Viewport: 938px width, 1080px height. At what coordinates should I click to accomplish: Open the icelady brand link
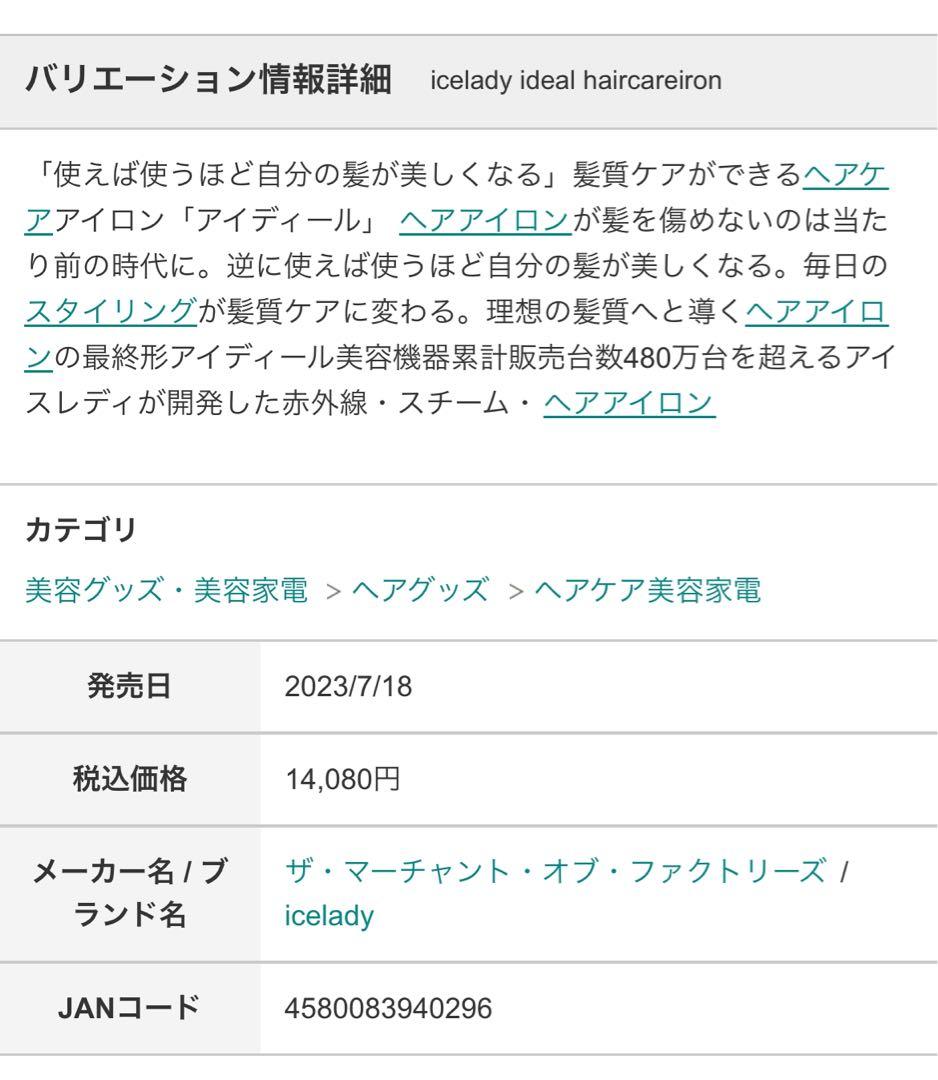[x=329, y=917]
